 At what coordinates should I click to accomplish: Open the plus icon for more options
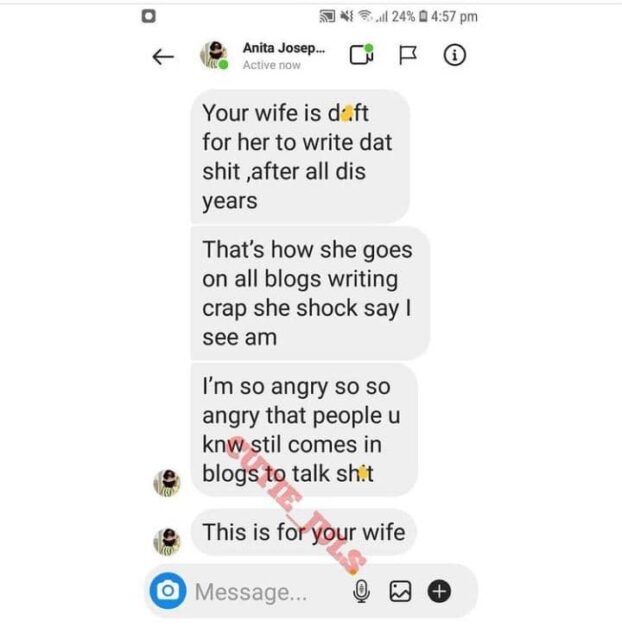click(x=439, y=591)
